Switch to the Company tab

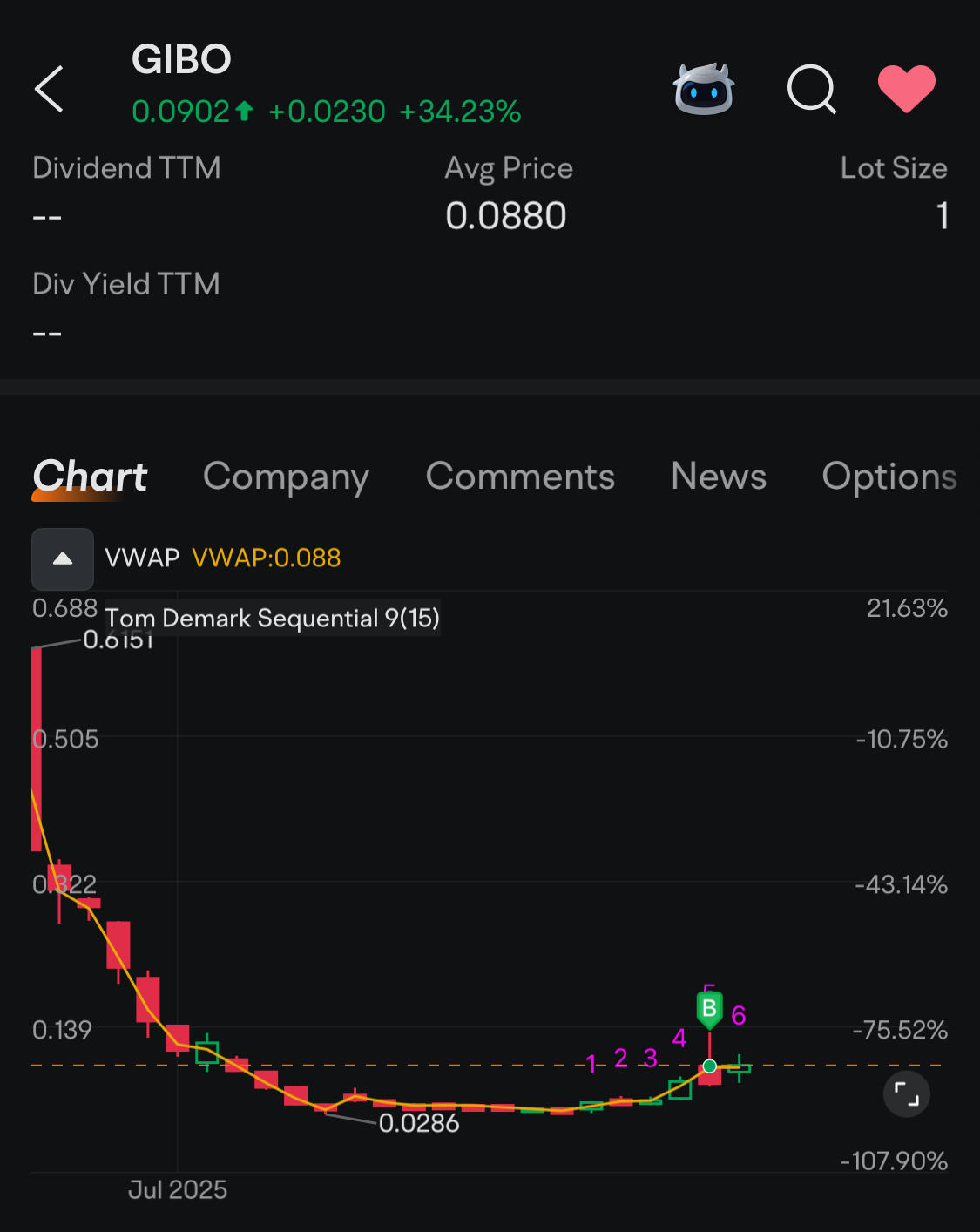(286, 477)
